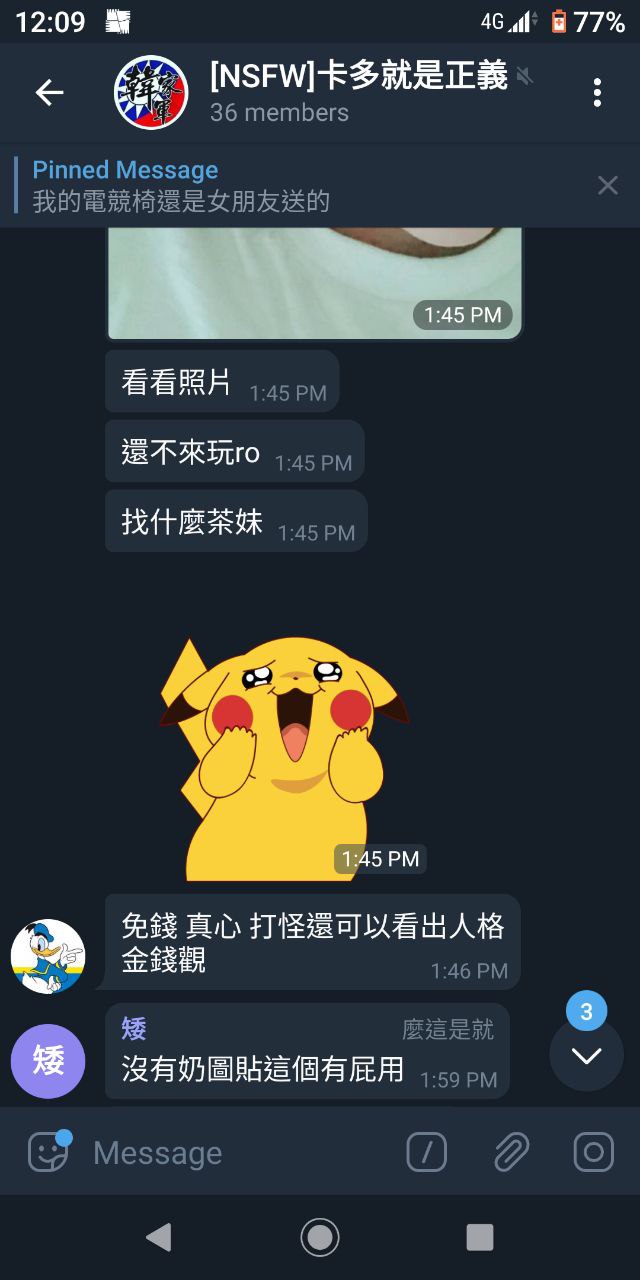
Task: Open the purple 矮 avatar's profile
Action: [x=48, y=1061]
